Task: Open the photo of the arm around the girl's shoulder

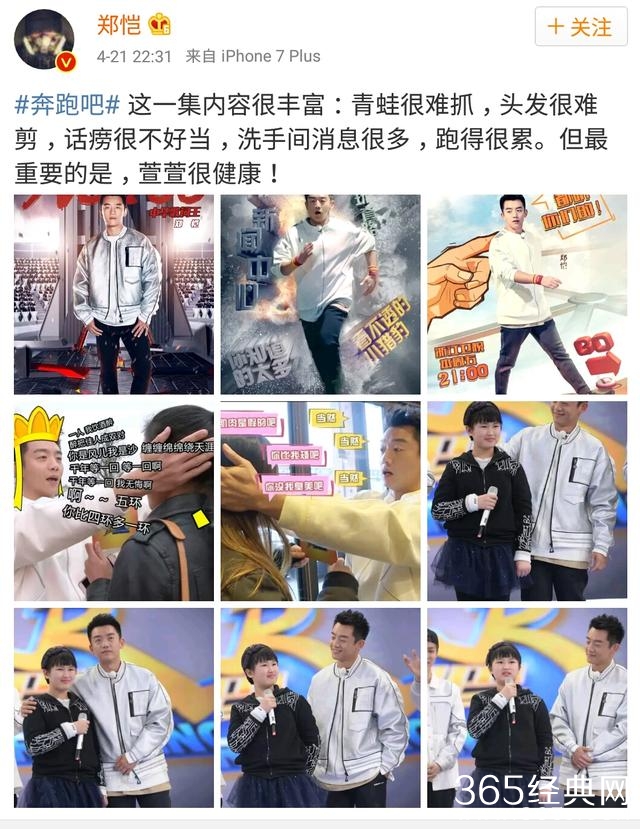Action: [114, 707]
